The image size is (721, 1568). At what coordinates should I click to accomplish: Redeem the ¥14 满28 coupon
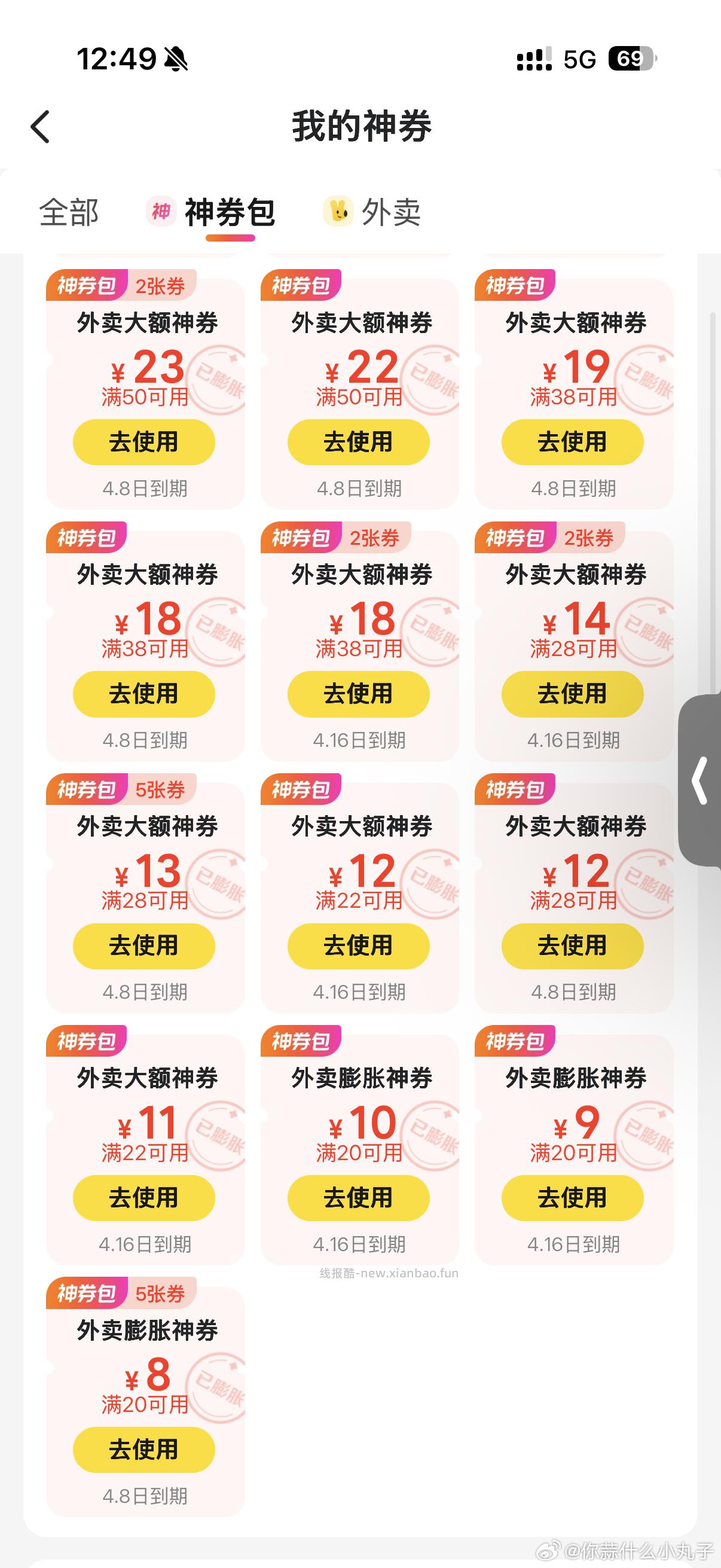[572, 694]
